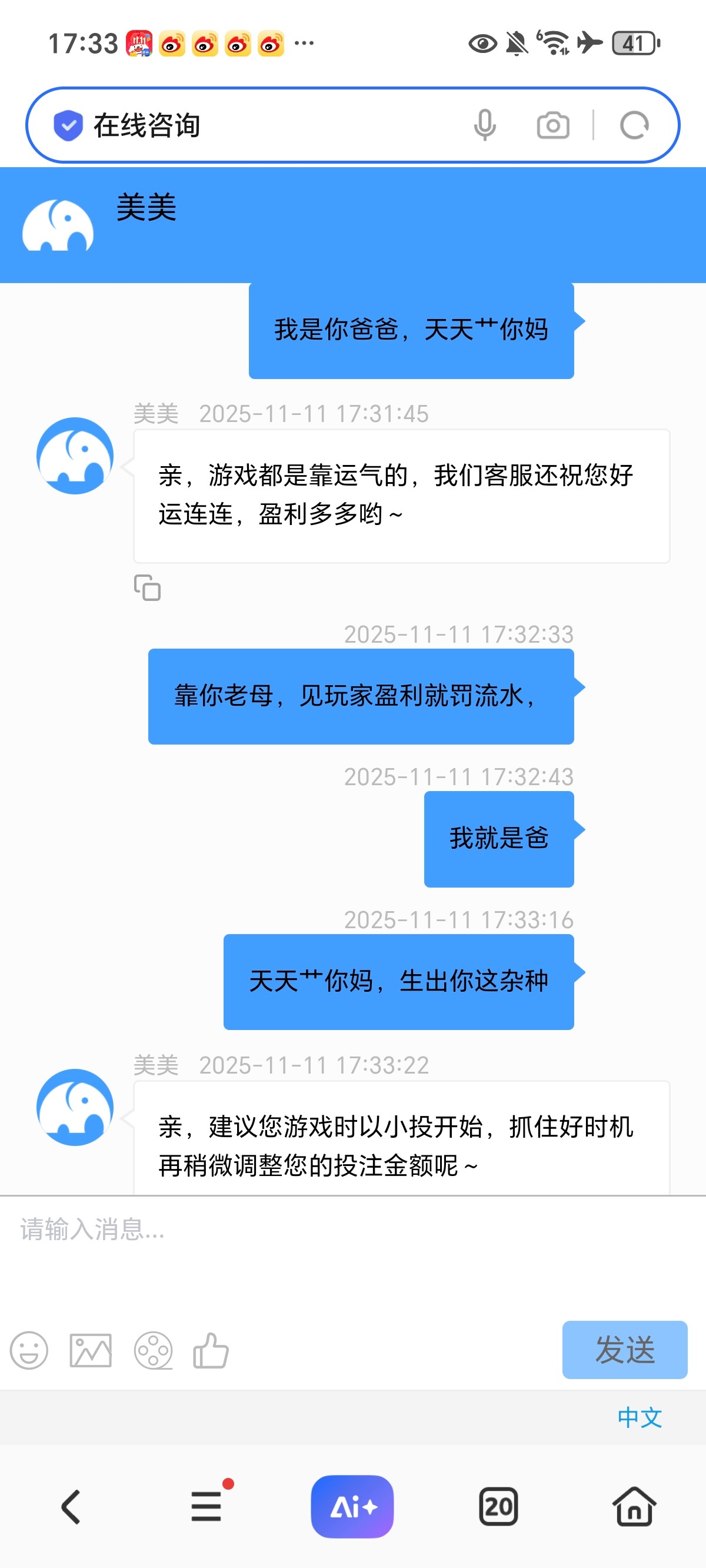The height and width of the screenshot is (1568, 706).
Task: Open the emoji picker
Action: [29, 1351]
